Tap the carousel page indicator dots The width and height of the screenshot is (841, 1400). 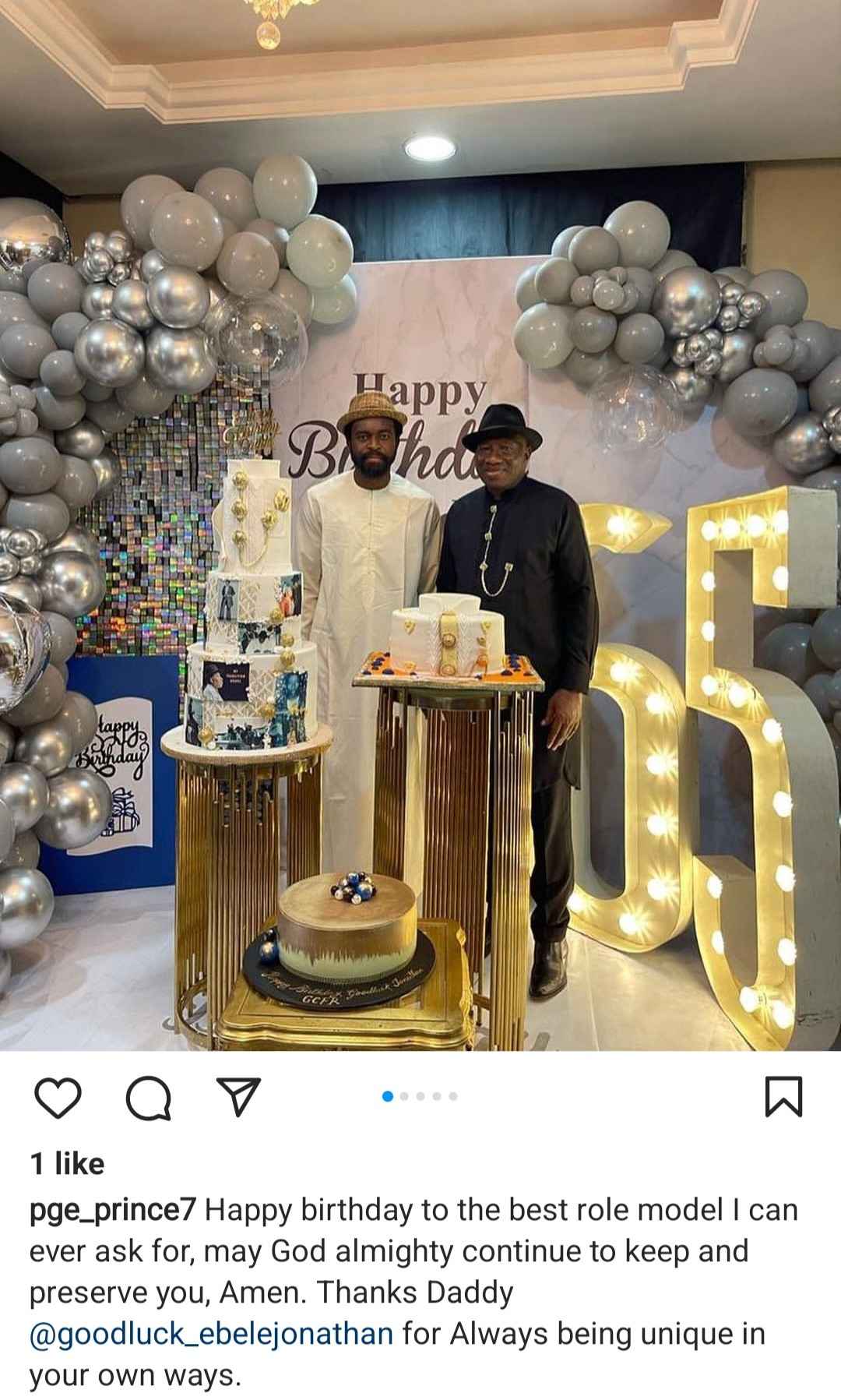[420, 1096]
